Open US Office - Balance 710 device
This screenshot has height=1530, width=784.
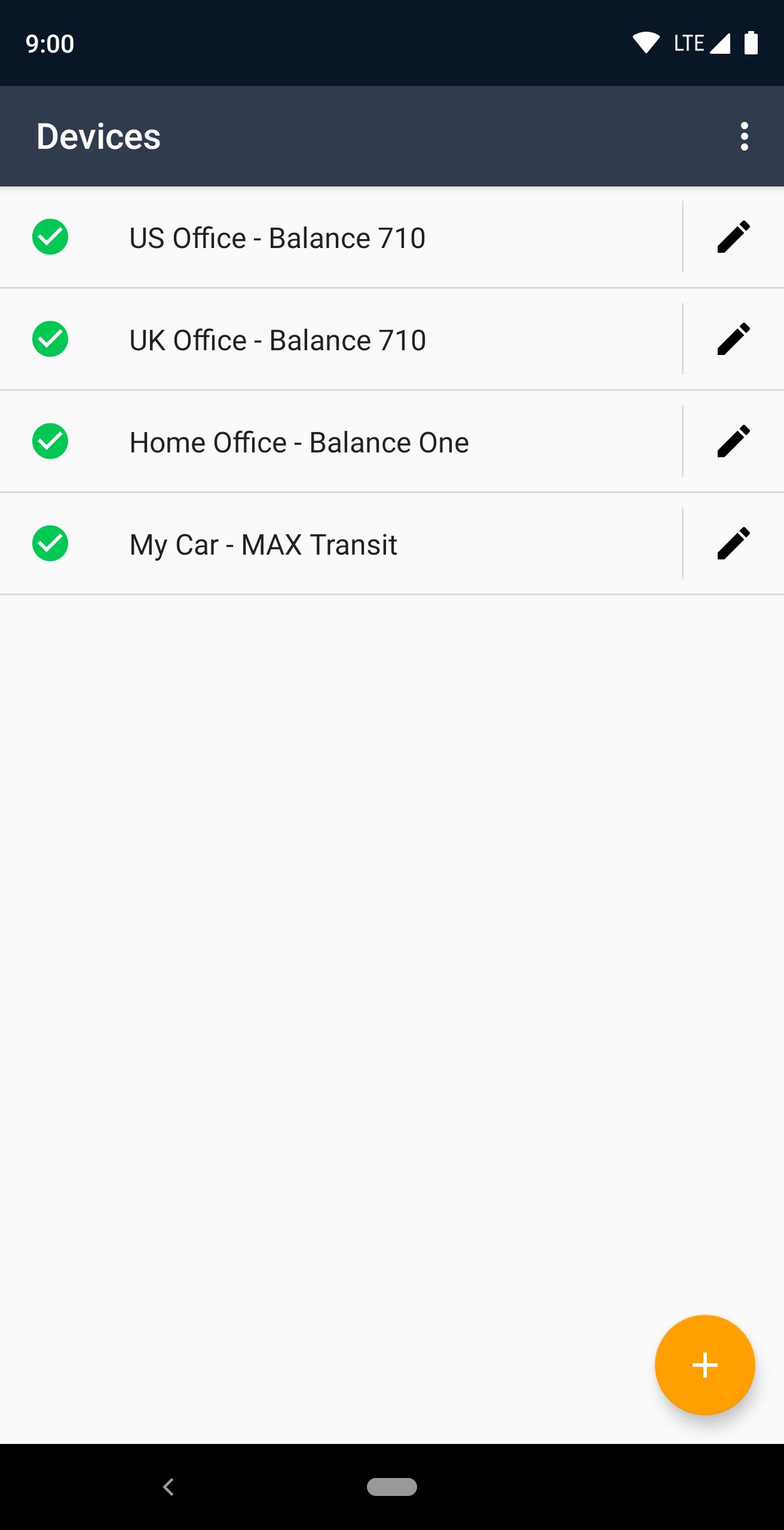click(277, 238)
